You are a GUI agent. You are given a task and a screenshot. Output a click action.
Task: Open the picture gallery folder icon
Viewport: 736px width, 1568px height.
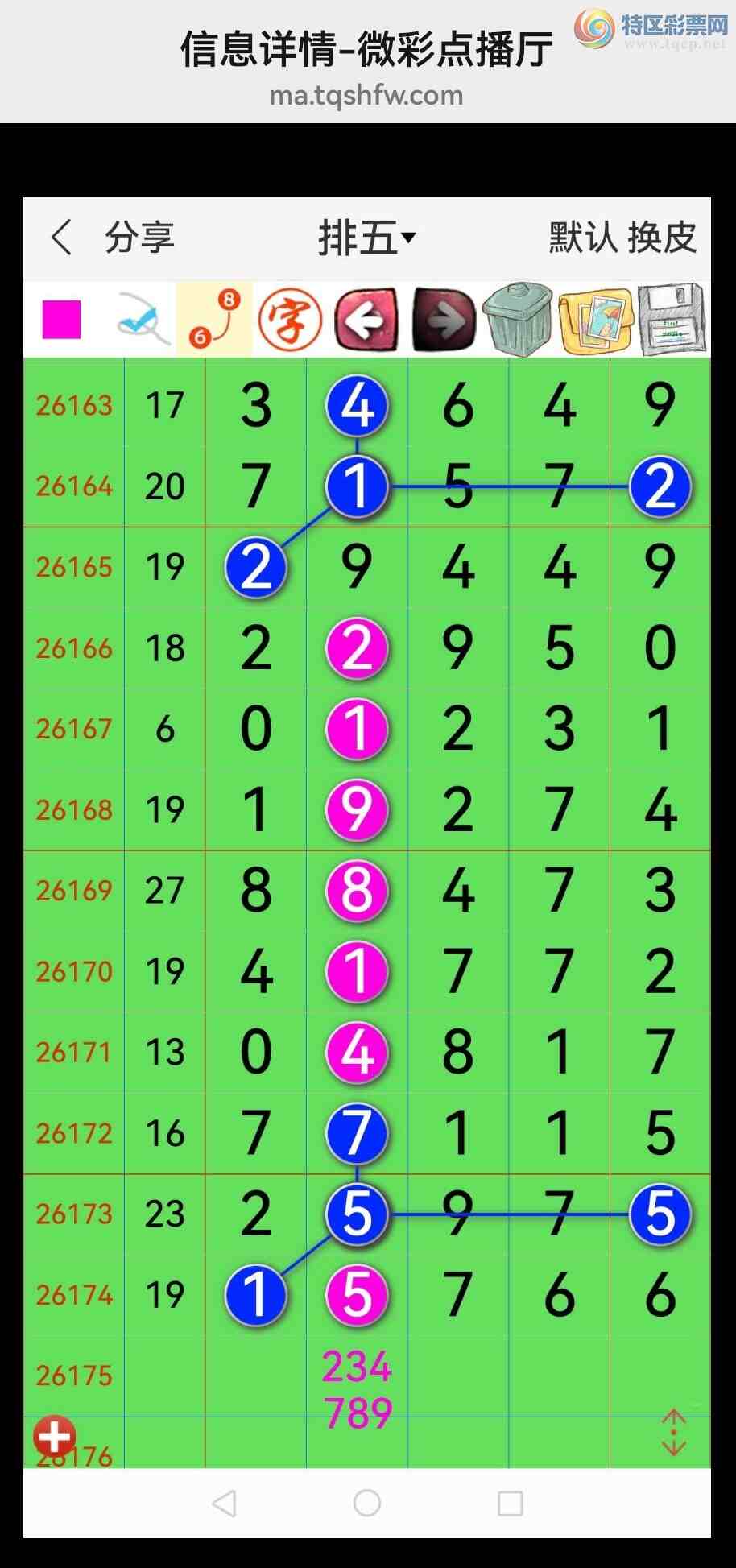(596, 321)
